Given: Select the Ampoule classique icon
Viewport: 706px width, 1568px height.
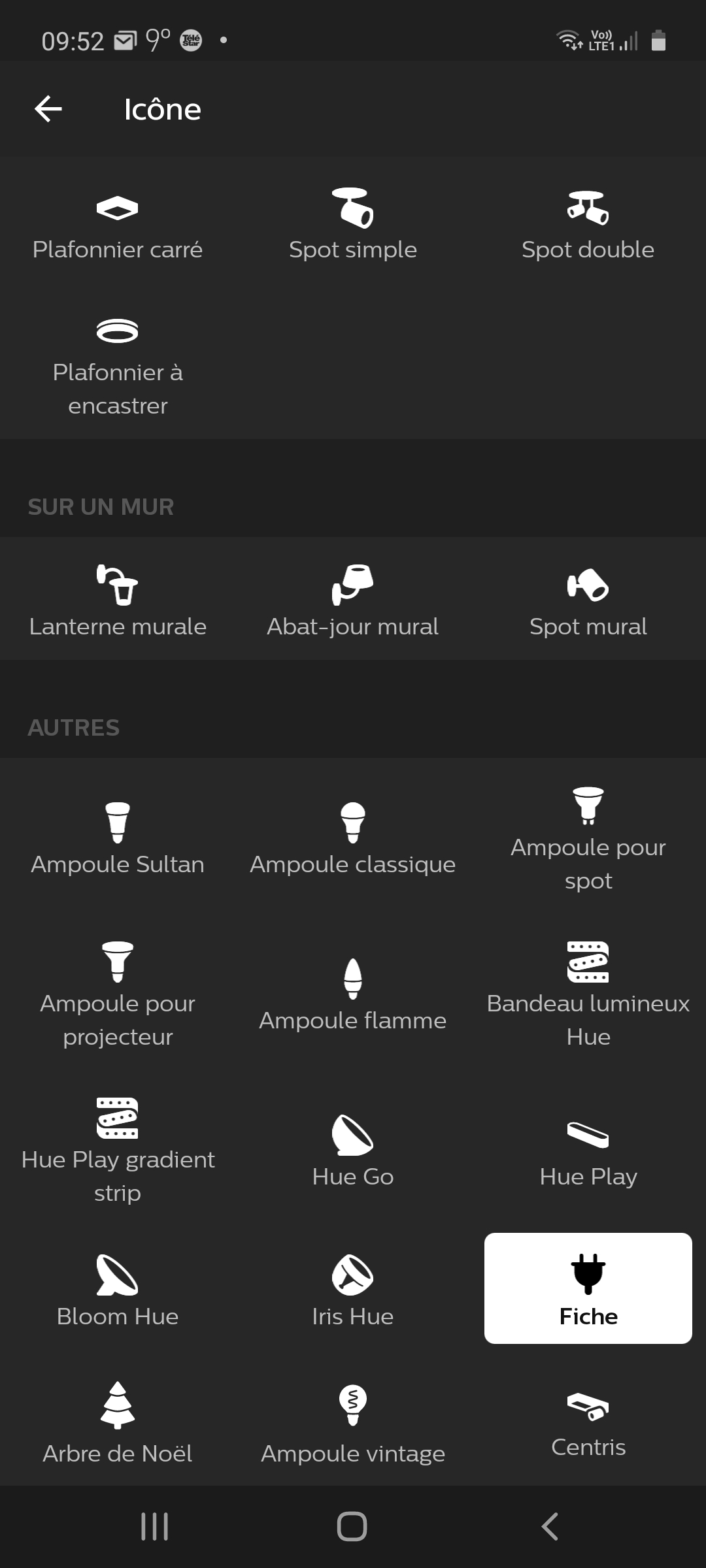Looking at the screenshot, I should [353, 839].
